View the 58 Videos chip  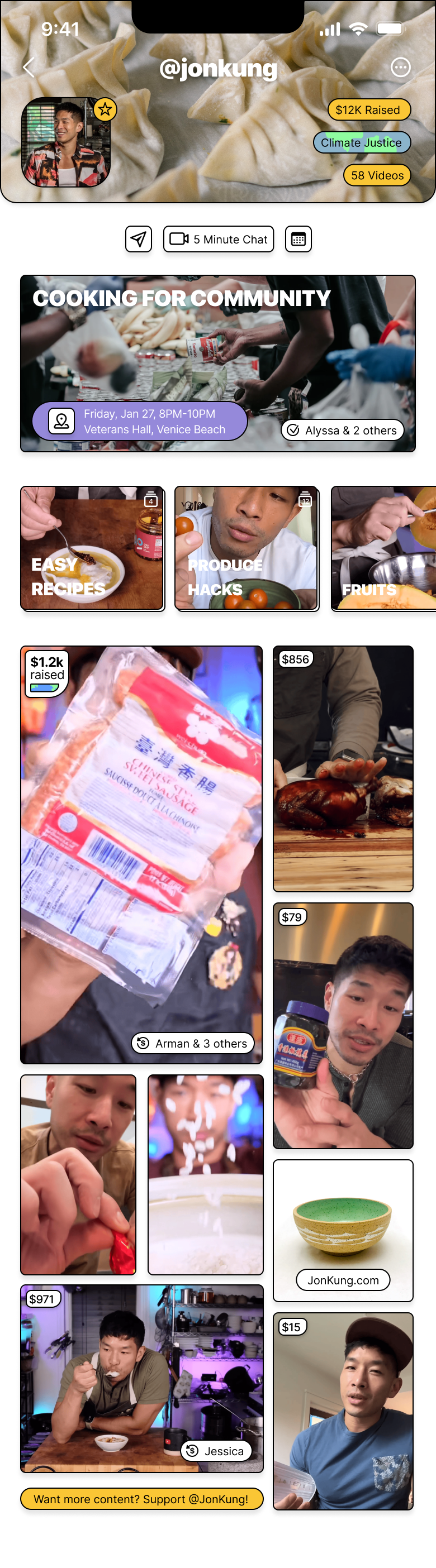click(x=376, y=175)
